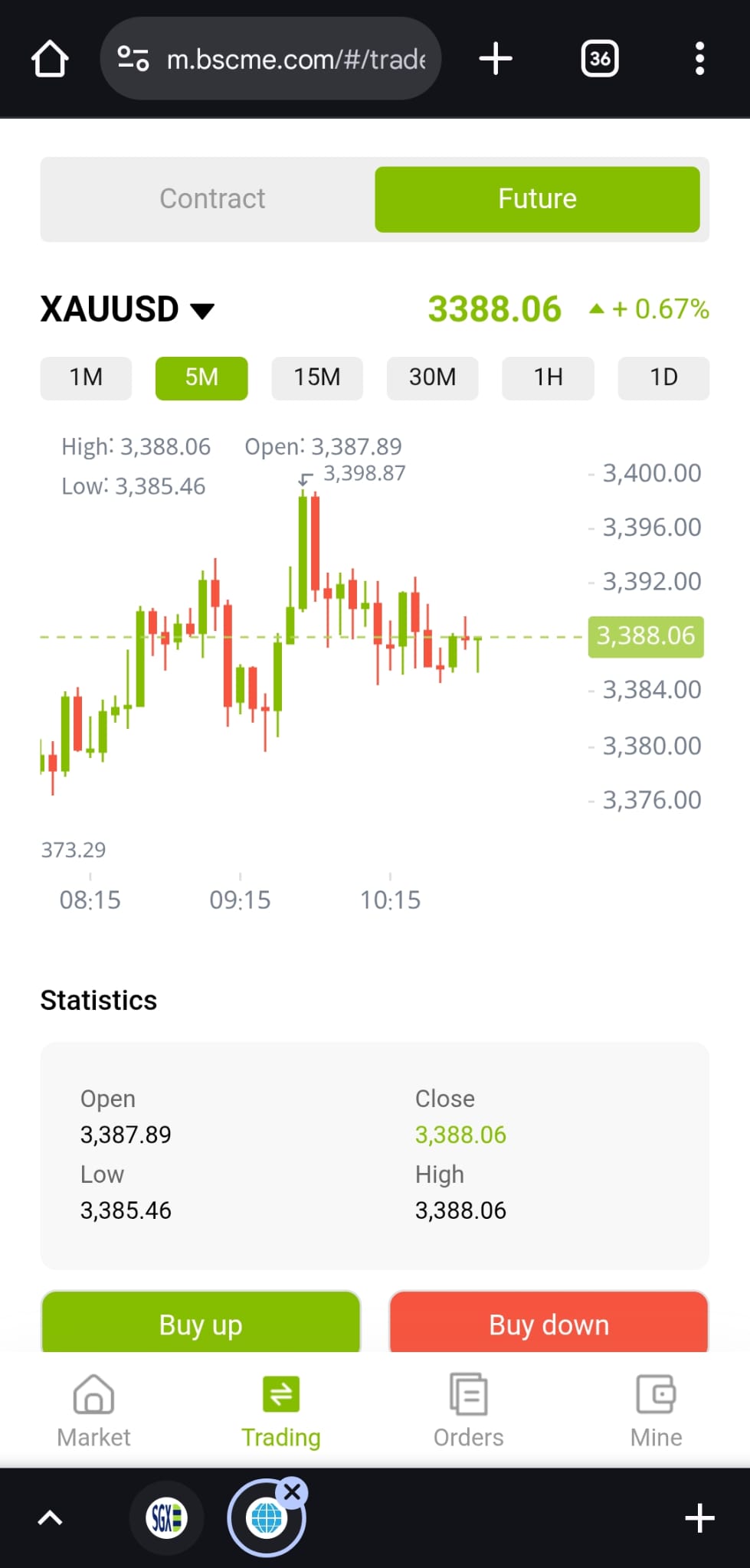Tap Buy down button
The width and height of the screenshot is (750, 1568).
pyautogui.click(x=549, y=1323)
